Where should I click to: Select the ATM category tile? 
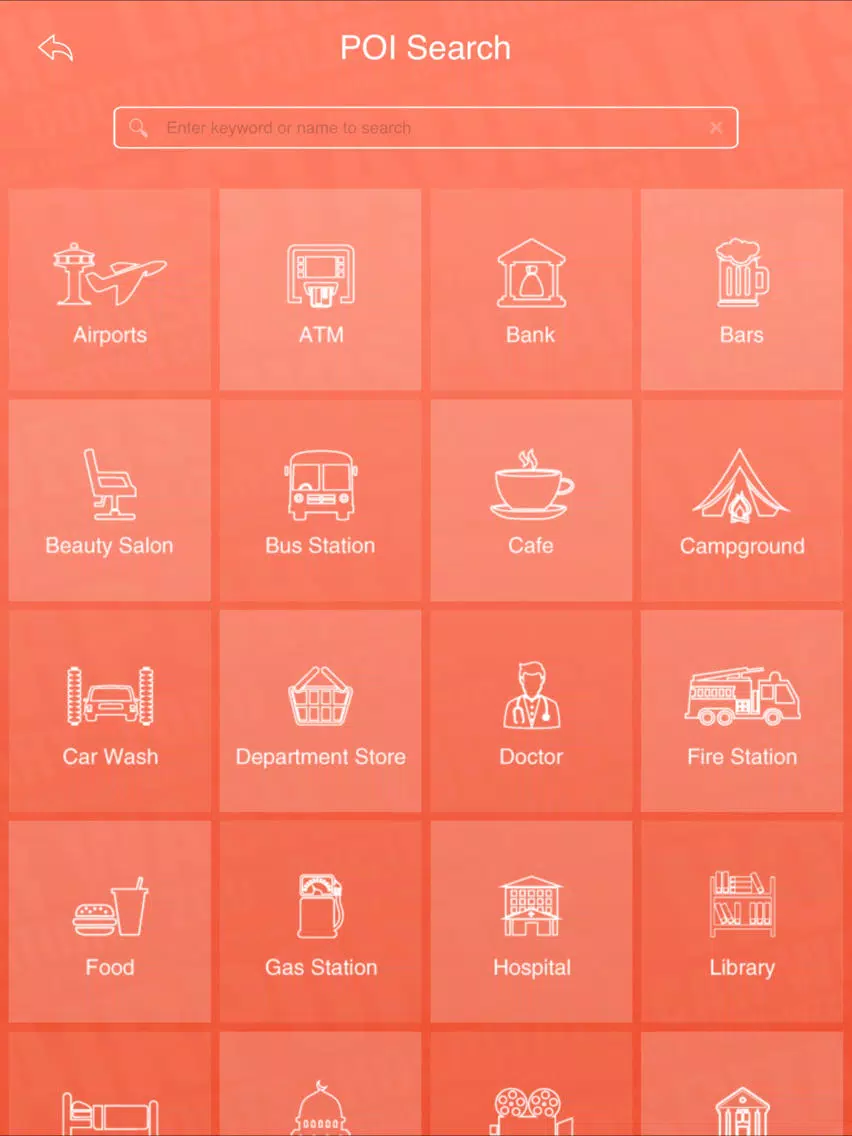[x=321, y=290]
